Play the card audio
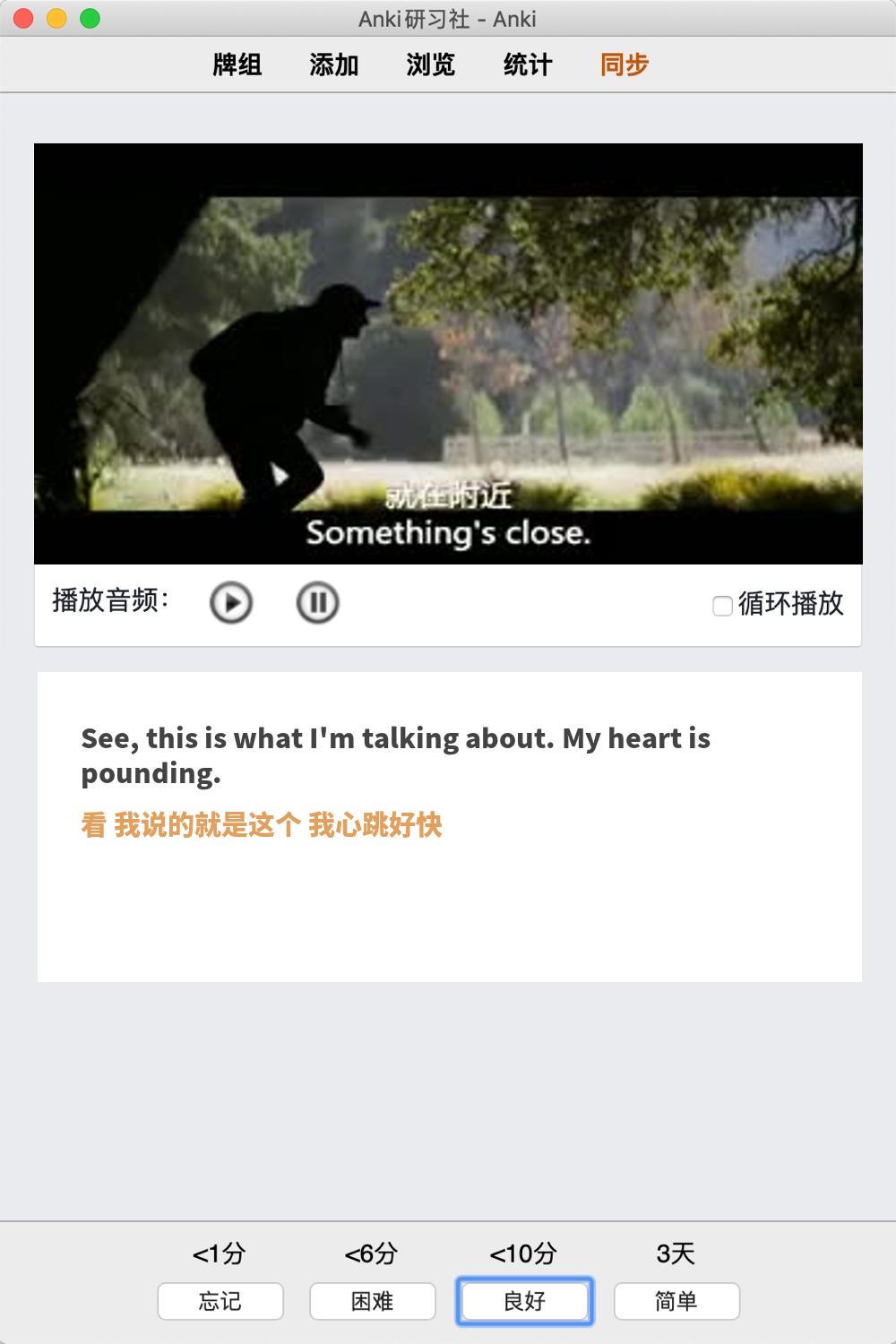 pyautogui.click(x=231, y=602)
